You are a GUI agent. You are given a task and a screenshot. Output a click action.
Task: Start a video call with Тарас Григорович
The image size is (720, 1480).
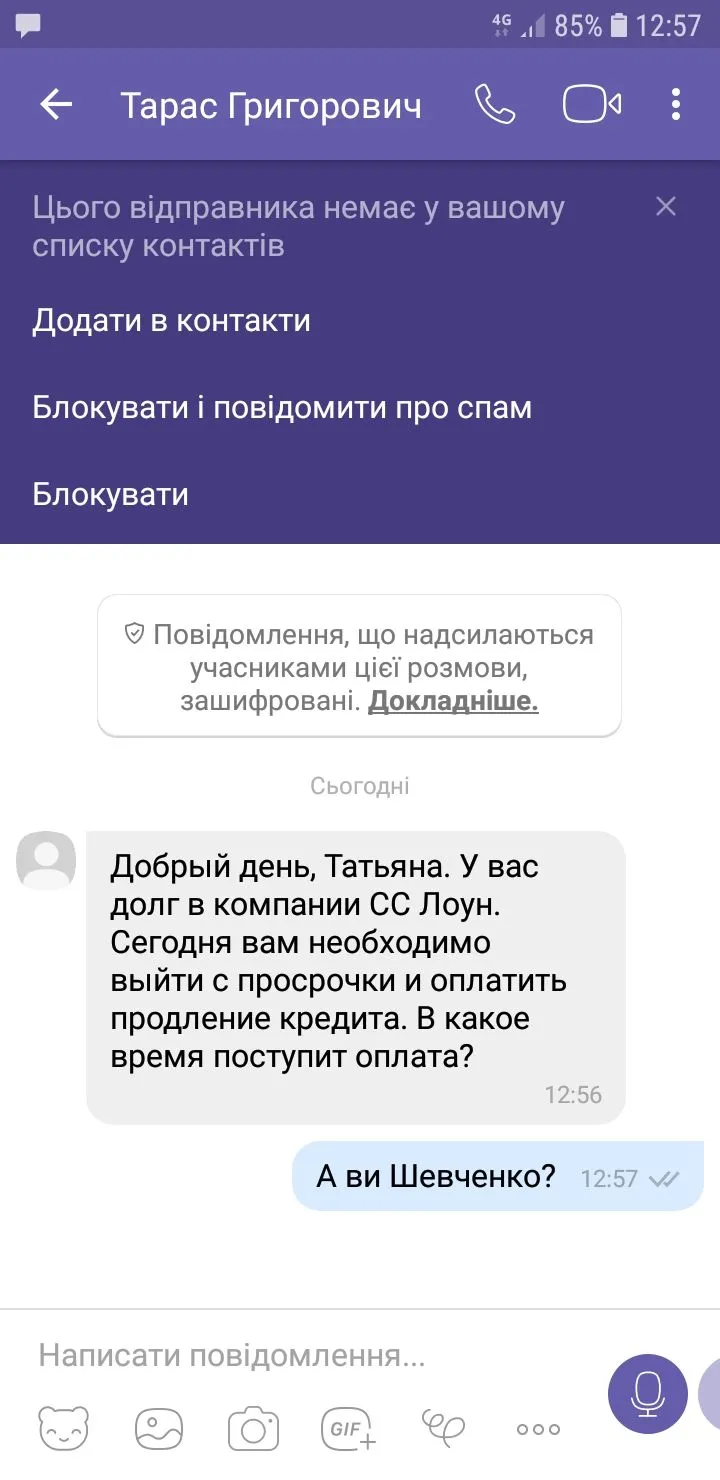coord(592,105)
